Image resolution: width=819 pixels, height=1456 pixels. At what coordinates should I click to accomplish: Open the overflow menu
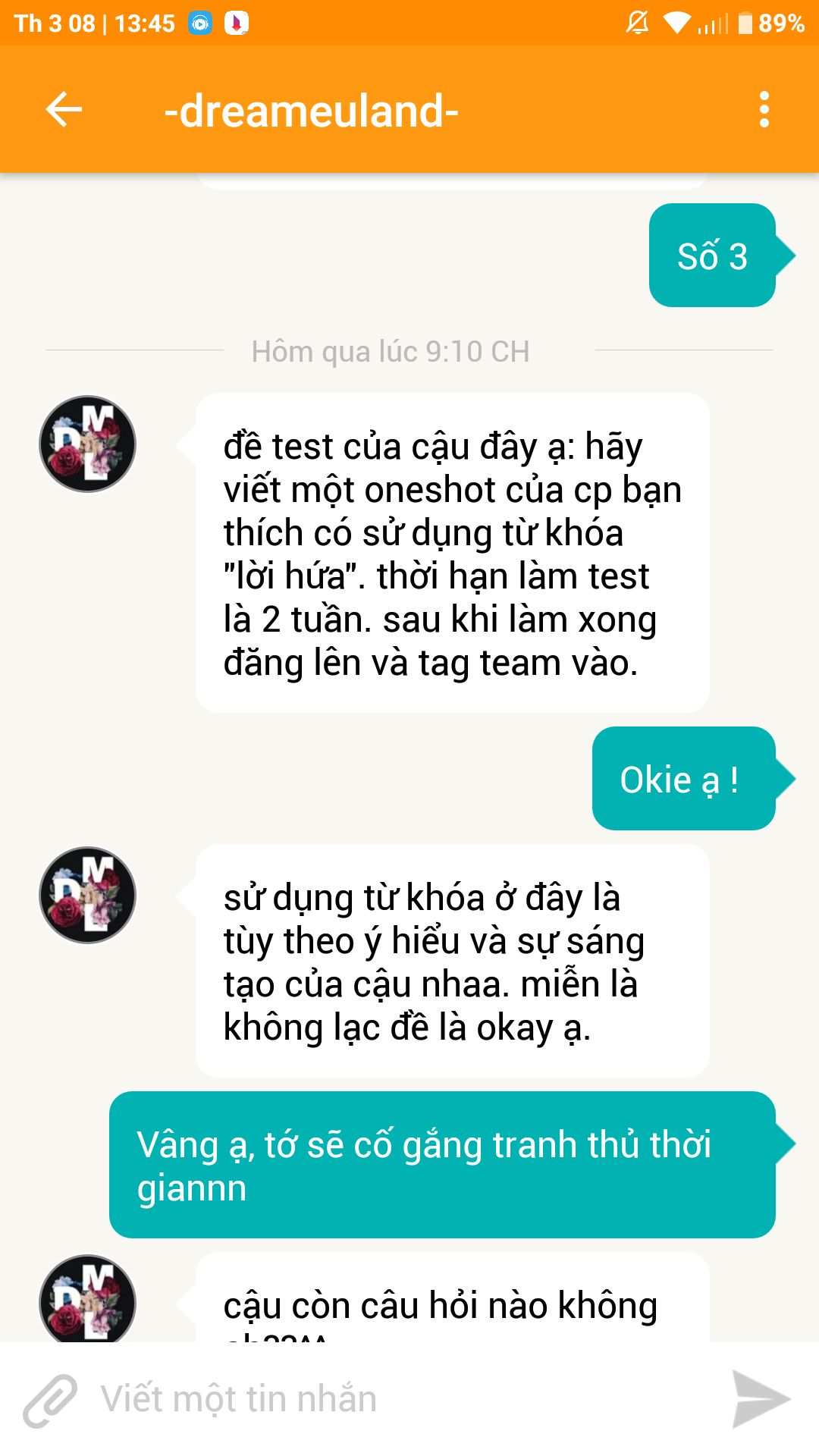tap(764, 110)
